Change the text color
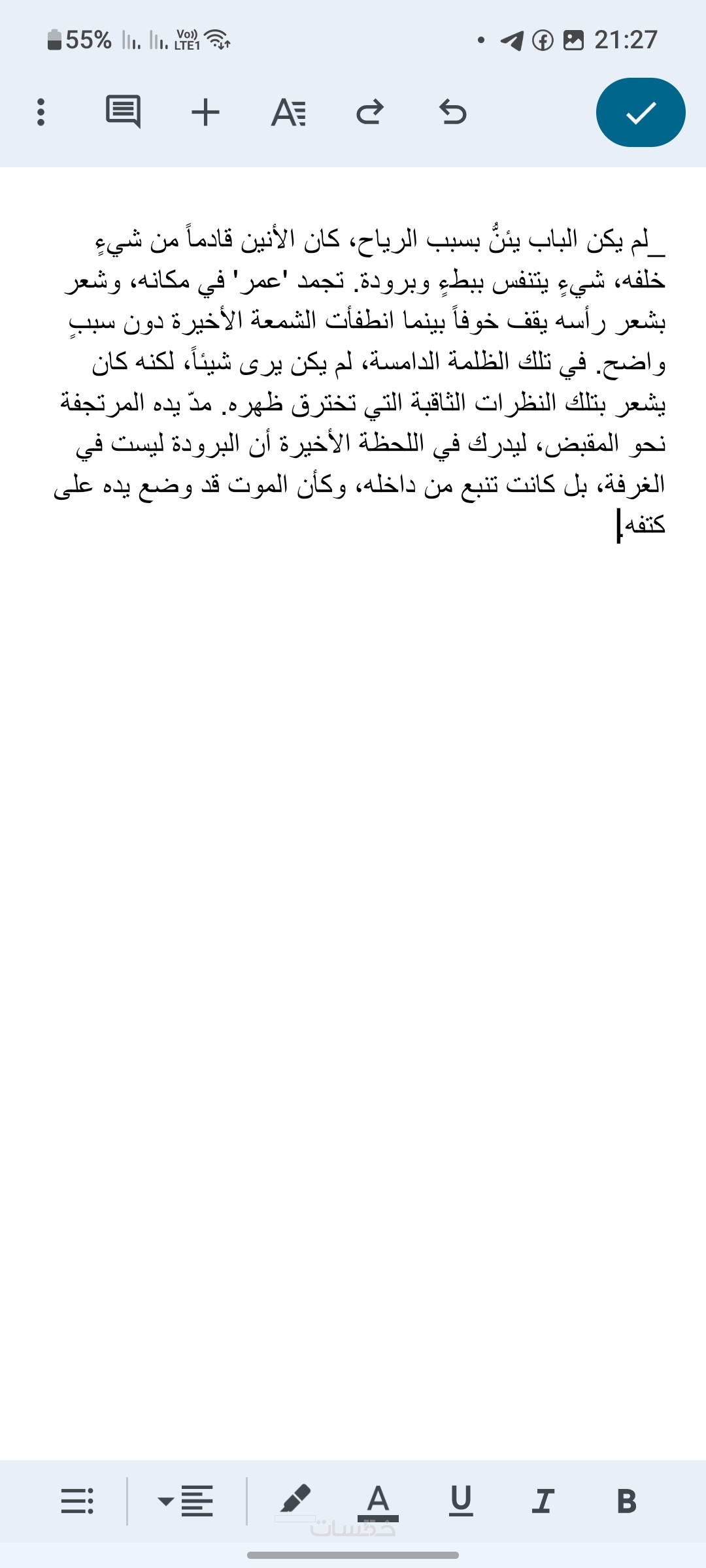 pyautogui.click(x=378, y=1501)
